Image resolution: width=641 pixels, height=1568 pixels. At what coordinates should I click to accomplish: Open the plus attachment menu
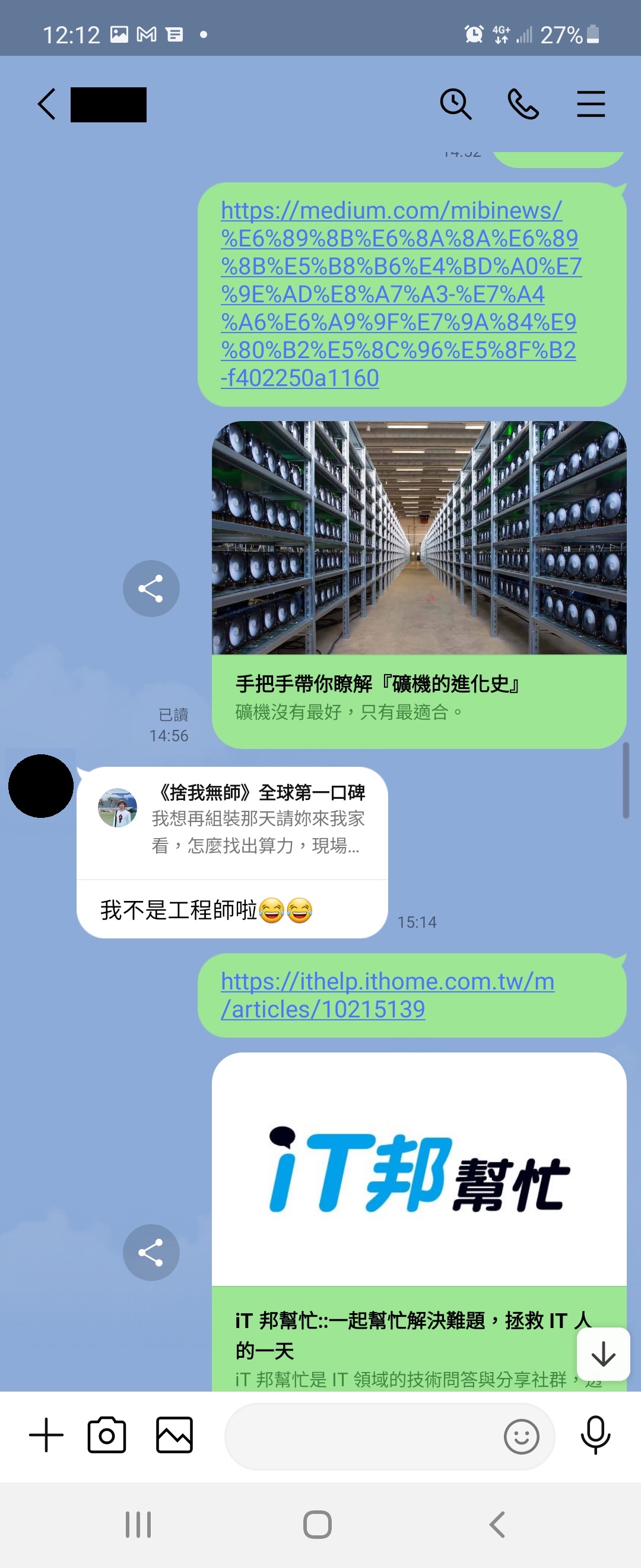click(46, 1435)
